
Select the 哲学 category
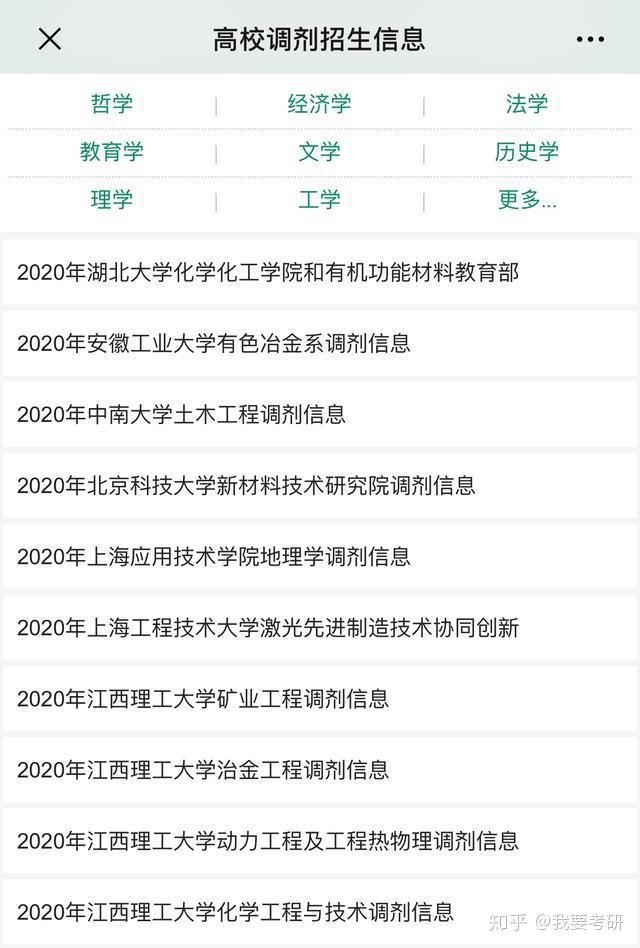click(x=111, y=104)
